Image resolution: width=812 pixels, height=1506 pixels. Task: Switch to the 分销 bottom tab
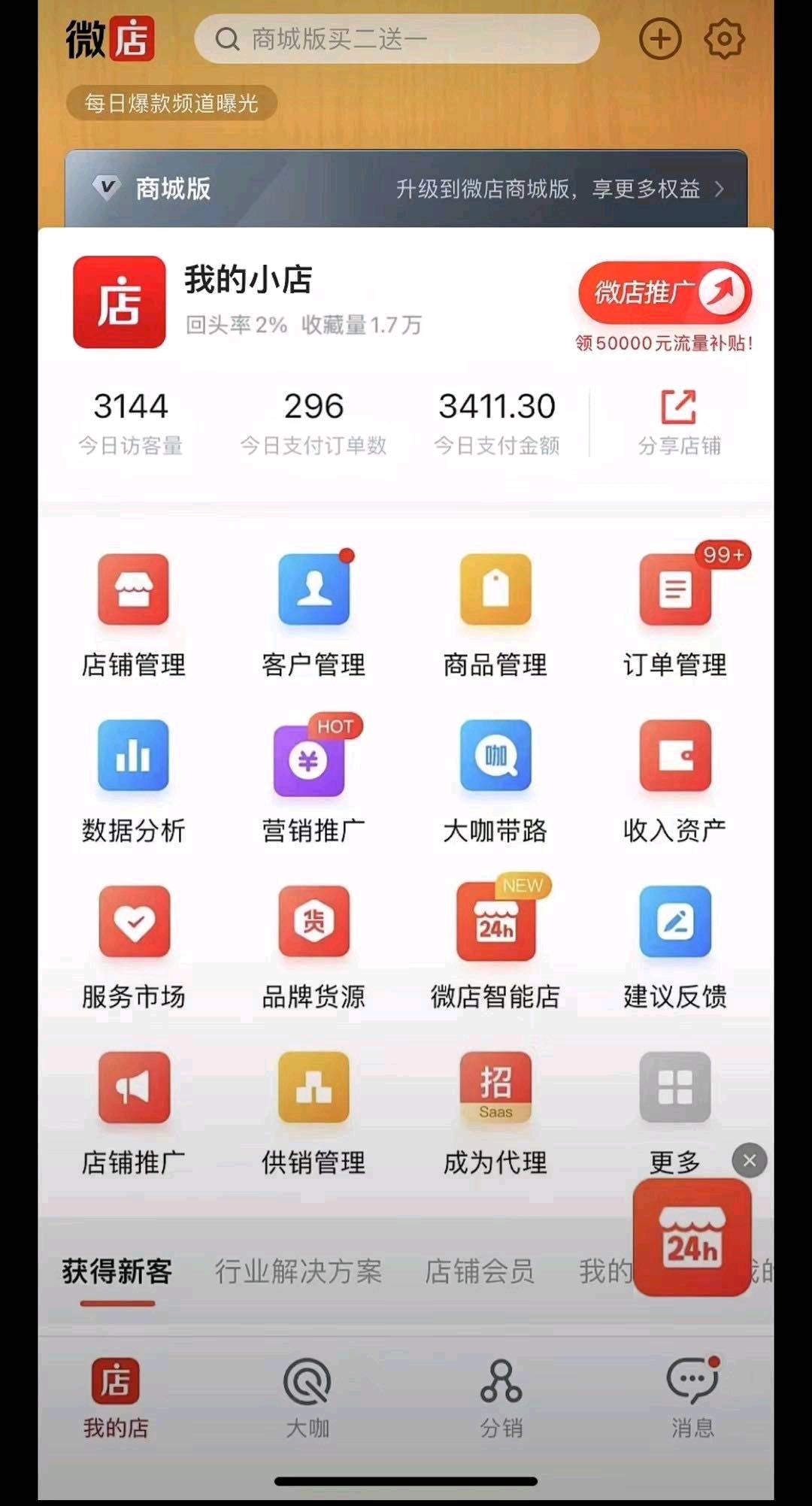point(501,1397)
